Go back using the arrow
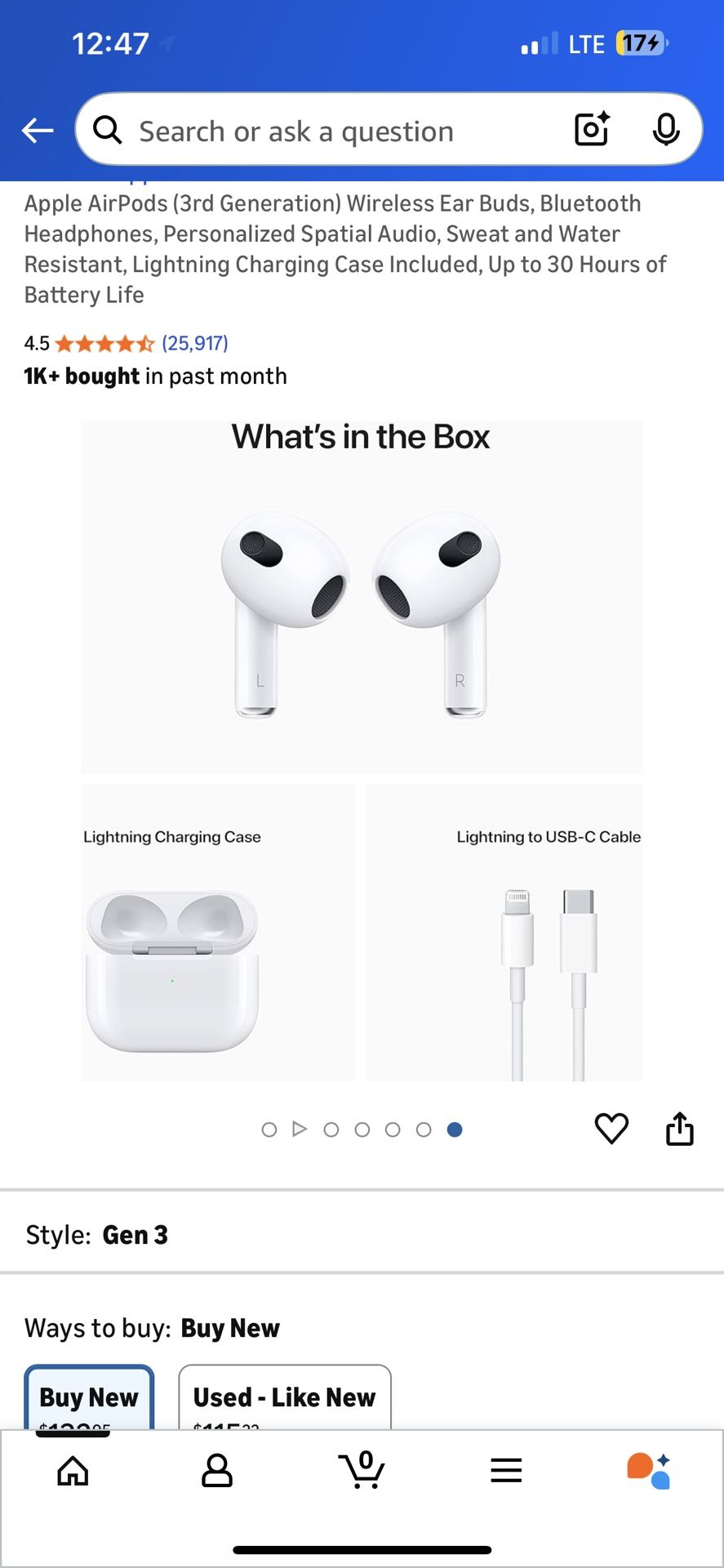Screen dimensions: 724x1568 pos(38,130)
